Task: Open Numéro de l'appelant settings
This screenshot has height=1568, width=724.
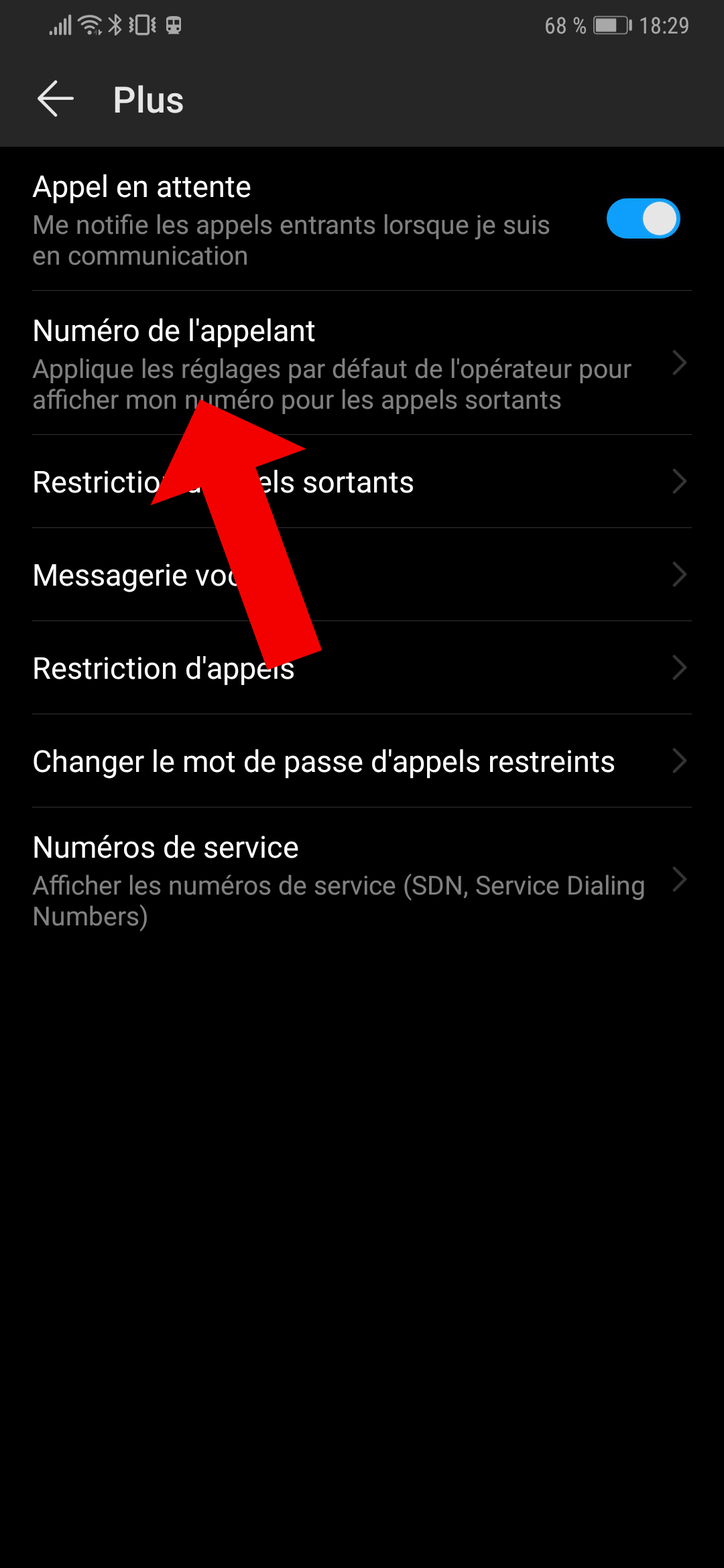Action: 362,363
